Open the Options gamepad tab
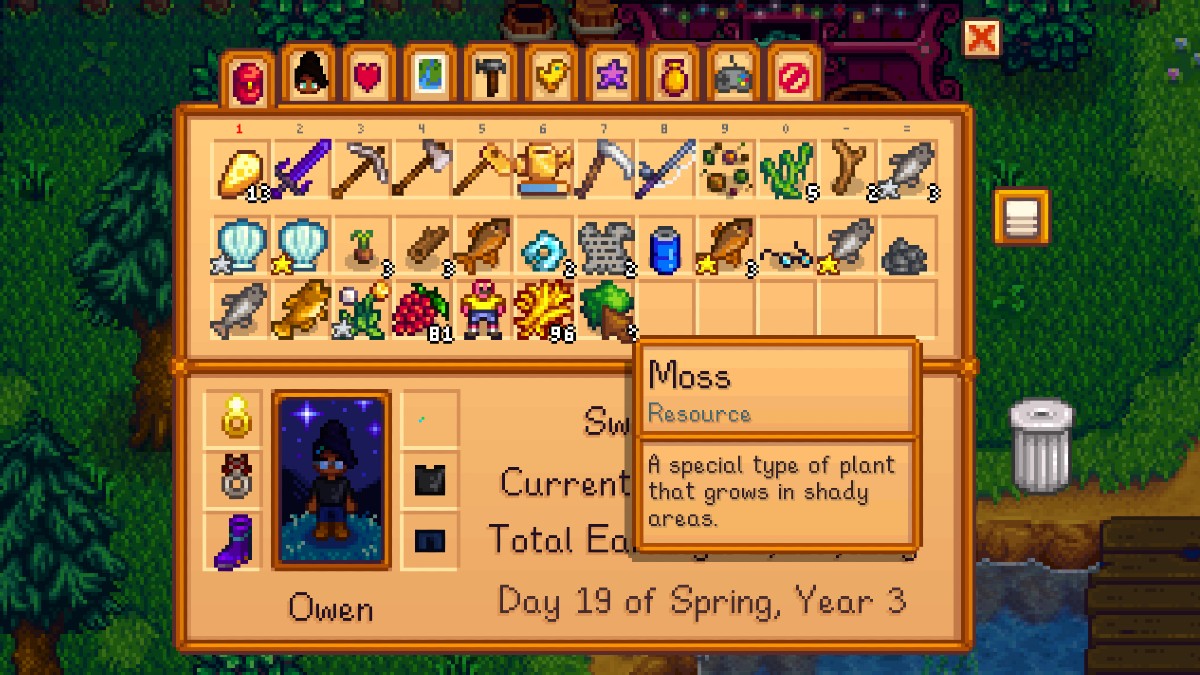This screenshot has height=675, width=1200. click(x=731, y=76)
